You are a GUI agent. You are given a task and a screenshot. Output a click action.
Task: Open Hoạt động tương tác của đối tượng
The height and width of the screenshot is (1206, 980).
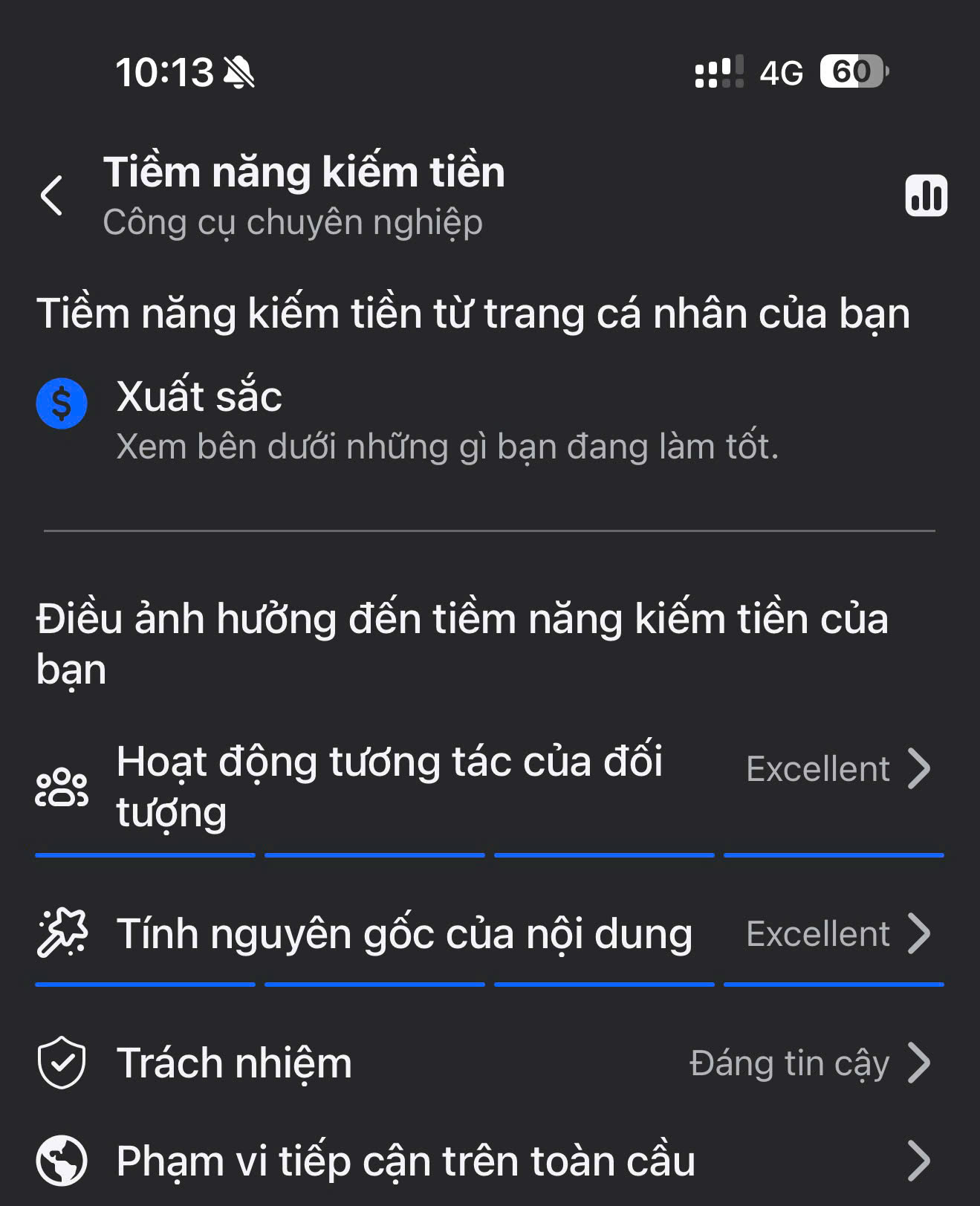tap(483, 786)
